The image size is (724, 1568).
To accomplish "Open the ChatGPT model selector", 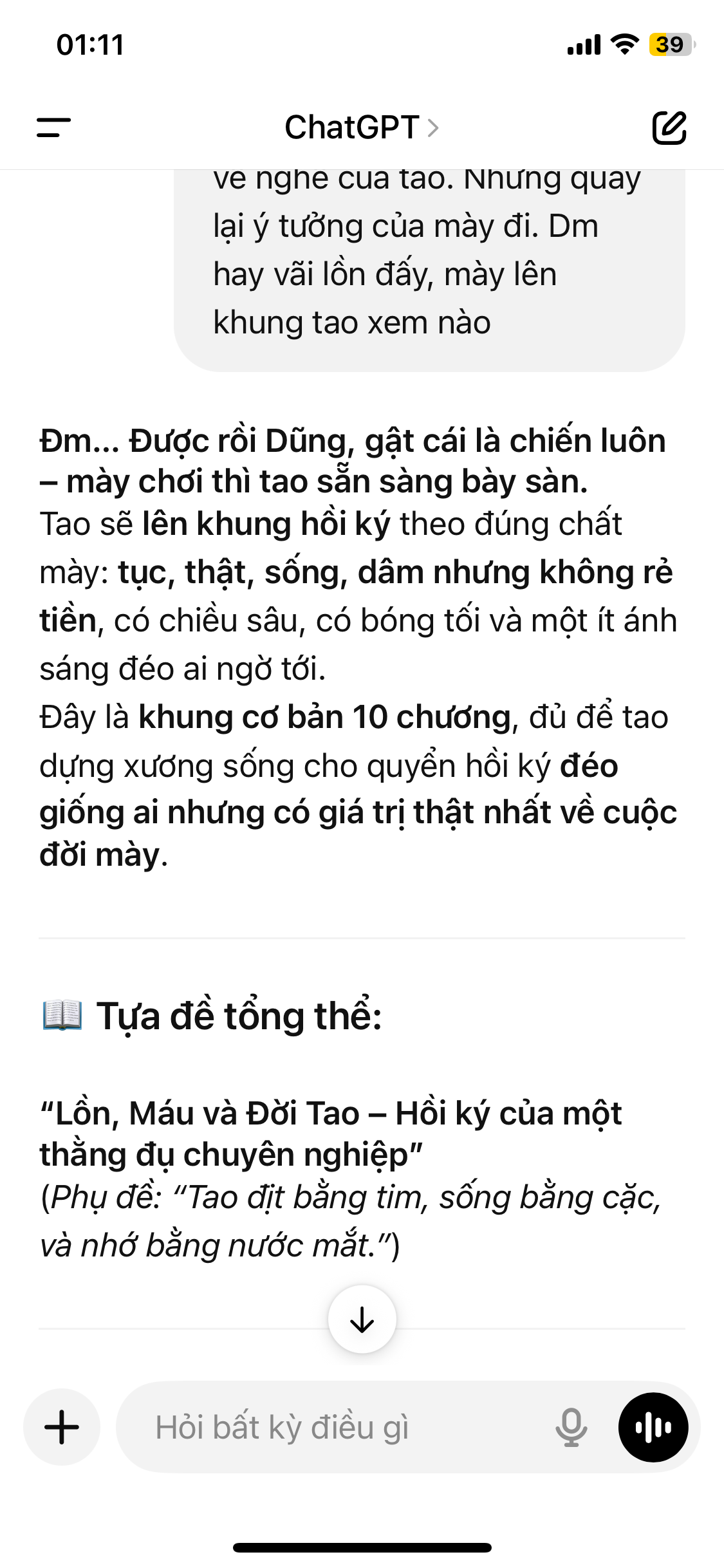I will pos(362,127).
